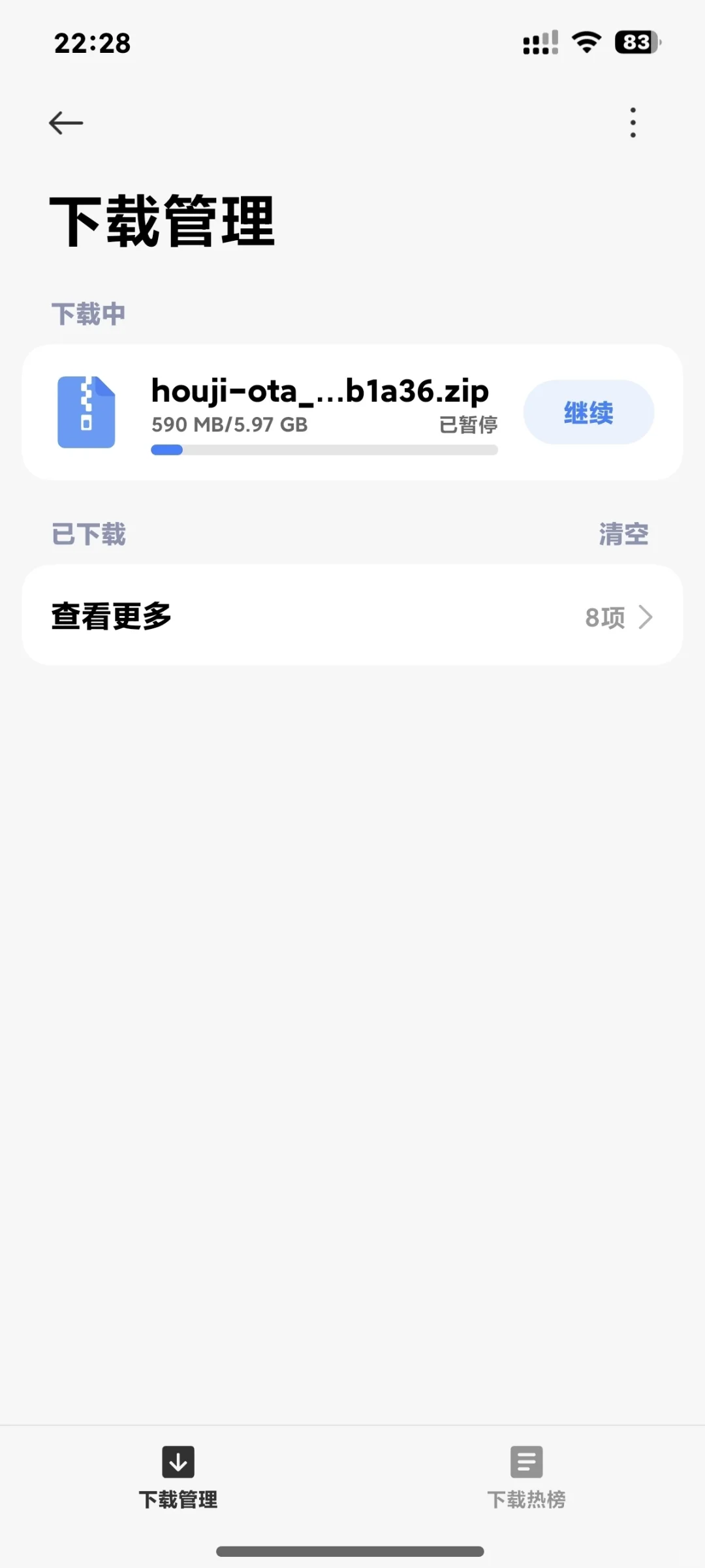Screen dimensions: 705x1568
Task: Click the back arrow at top left
Action: (65, 122)
